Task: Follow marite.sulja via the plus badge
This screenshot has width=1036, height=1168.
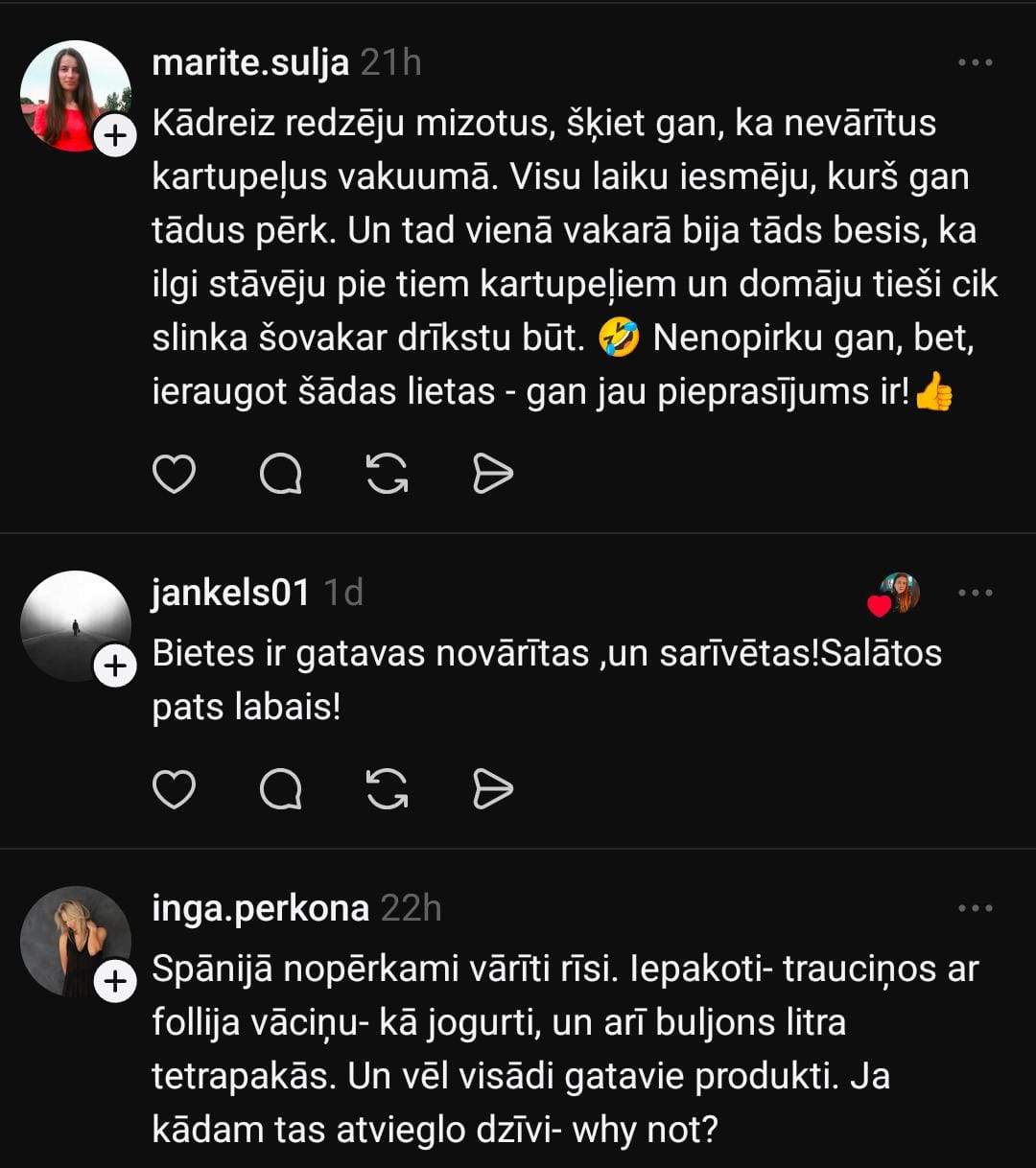Action: click(115, 137)
